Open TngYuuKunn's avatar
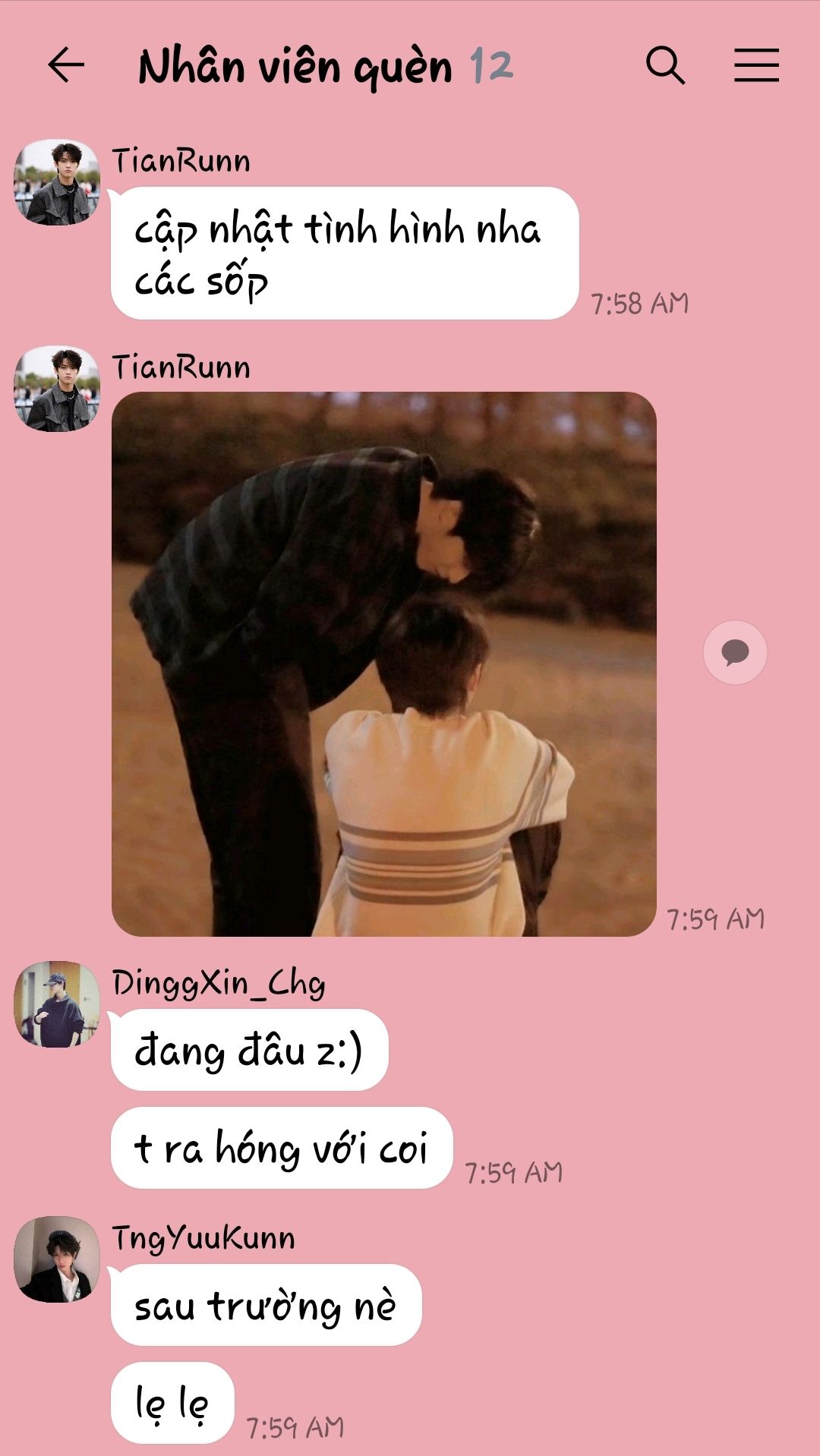The width and height of the screenshot is (820, 1456). point(57,1259)
